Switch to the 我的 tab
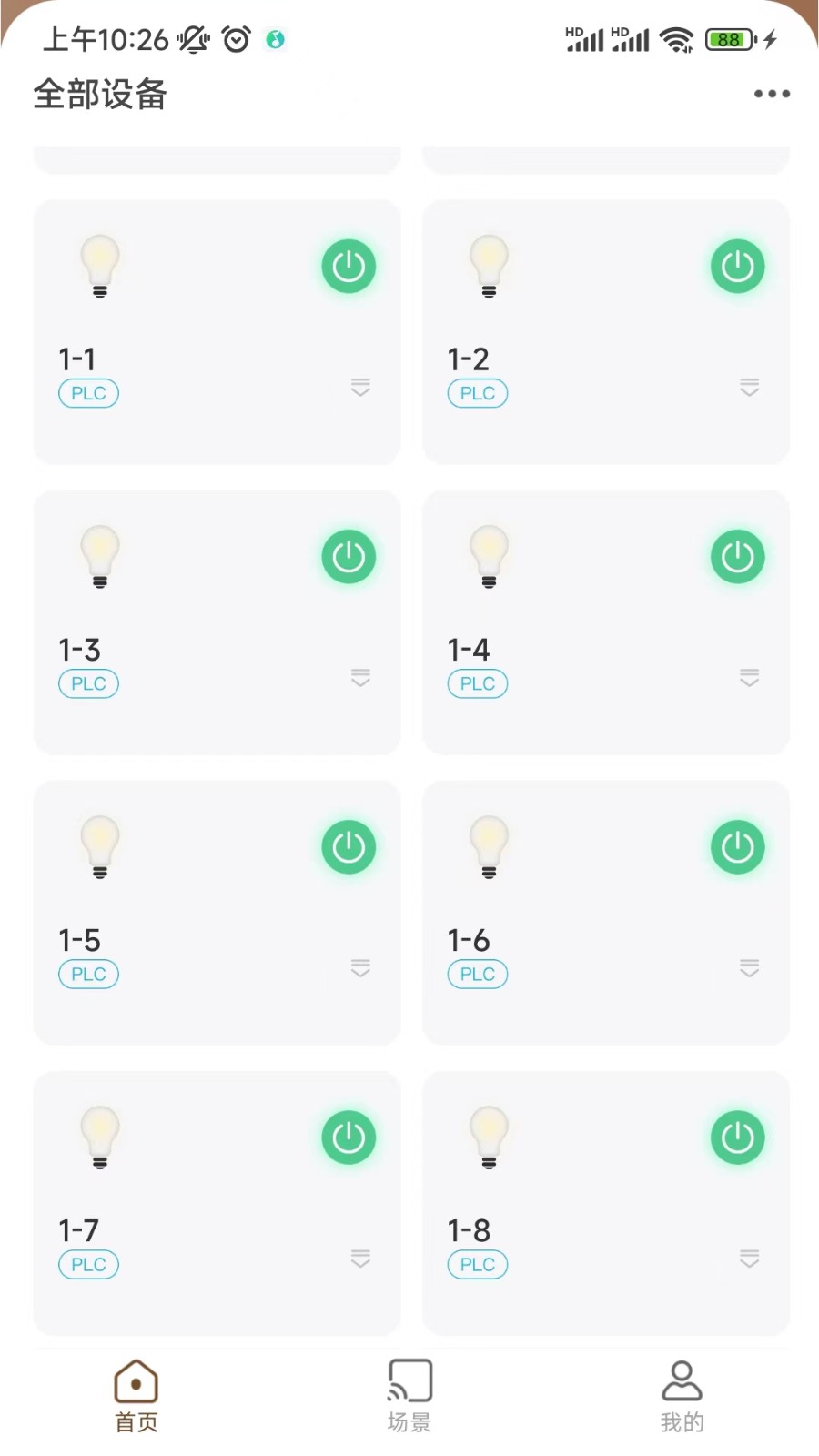Image resolution: width=819 pixels, height=1456 pixels. [682, 1397]
